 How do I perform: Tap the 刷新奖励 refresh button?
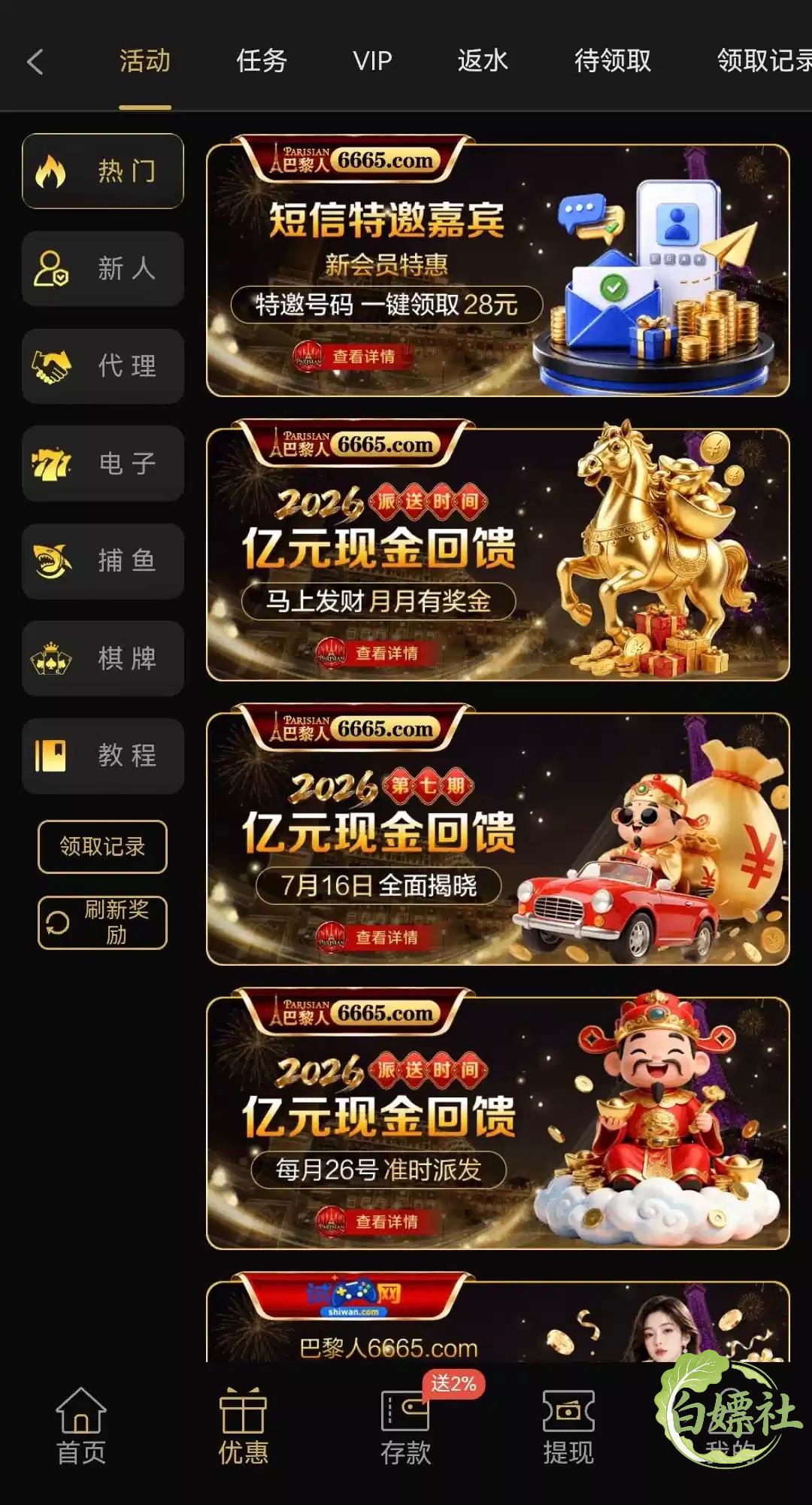[102, 923]
